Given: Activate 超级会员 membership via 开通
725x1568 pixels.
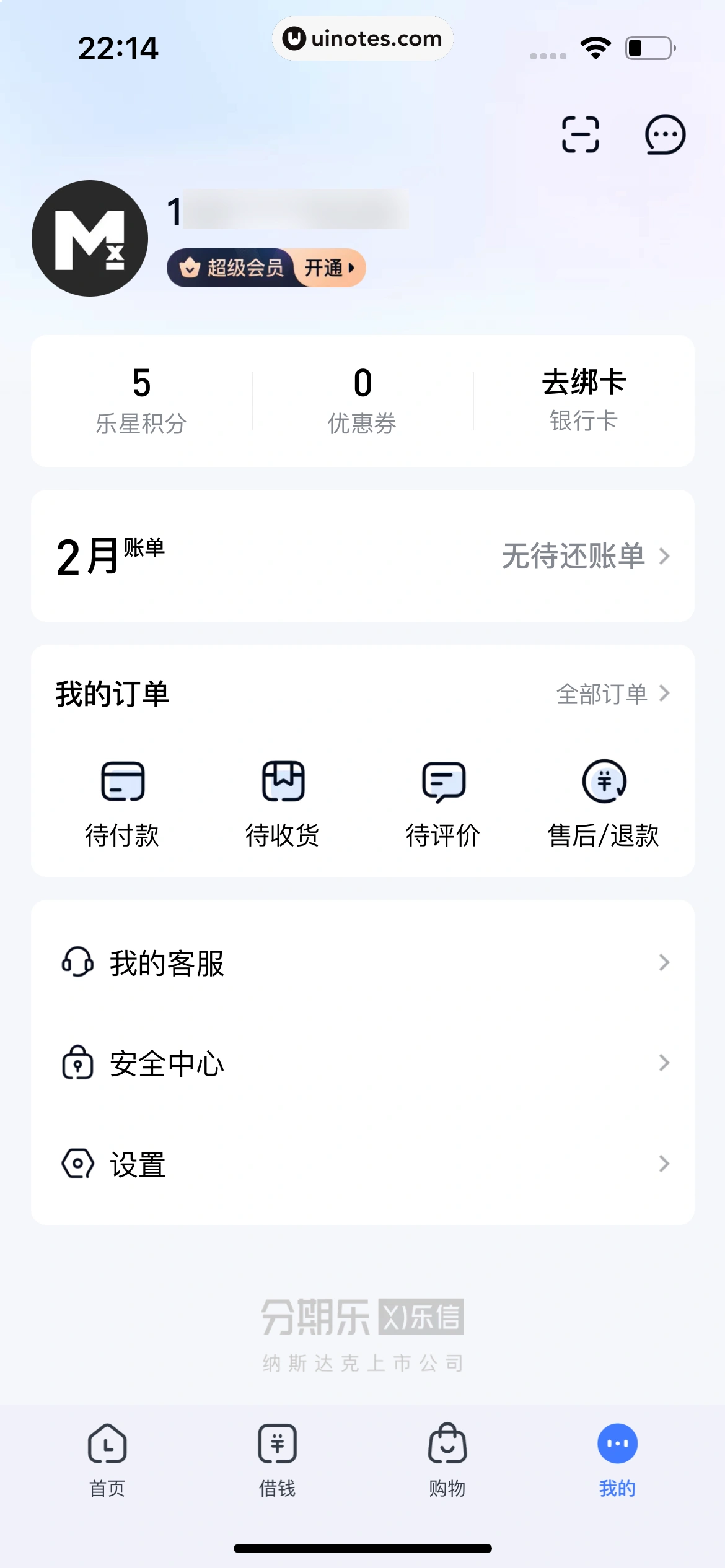Looking at the screenshot, I should pos(329,268).
